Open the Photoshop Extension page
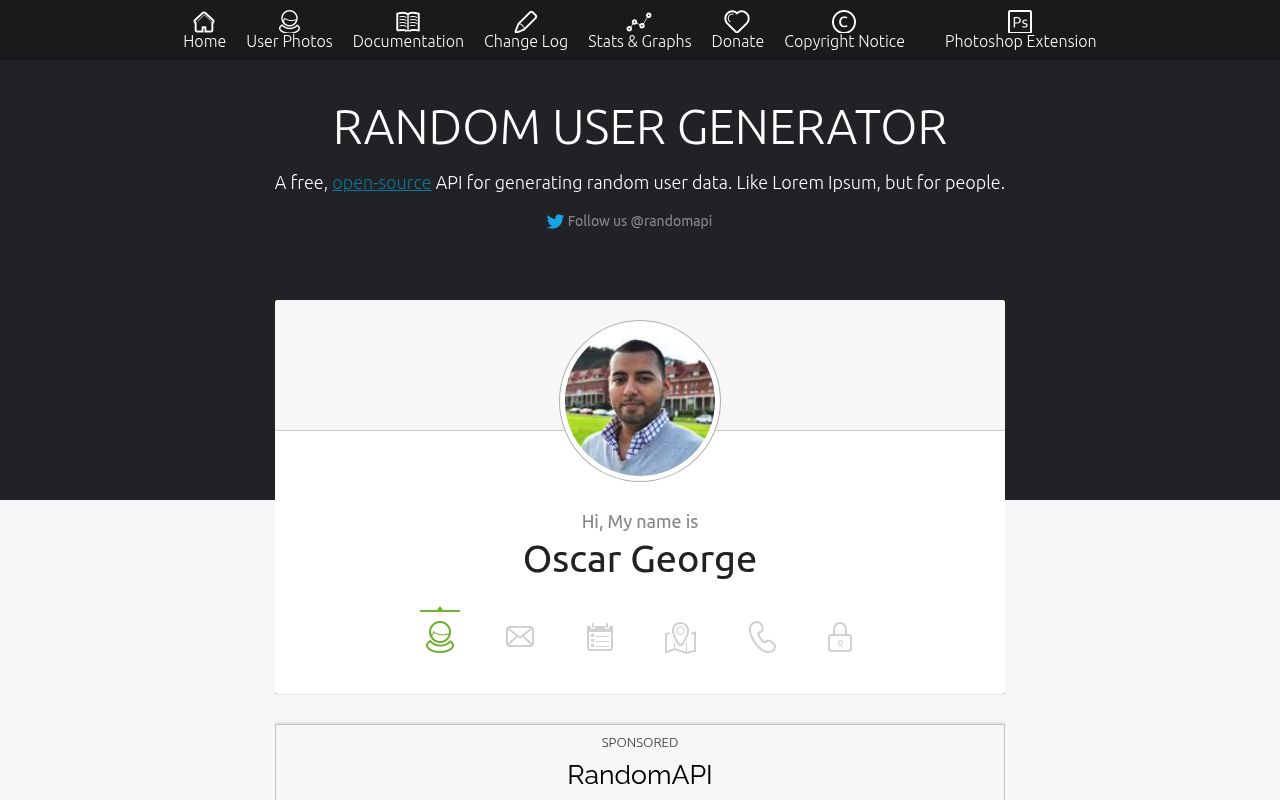The image size is (1280, 800). [1020, 30]
